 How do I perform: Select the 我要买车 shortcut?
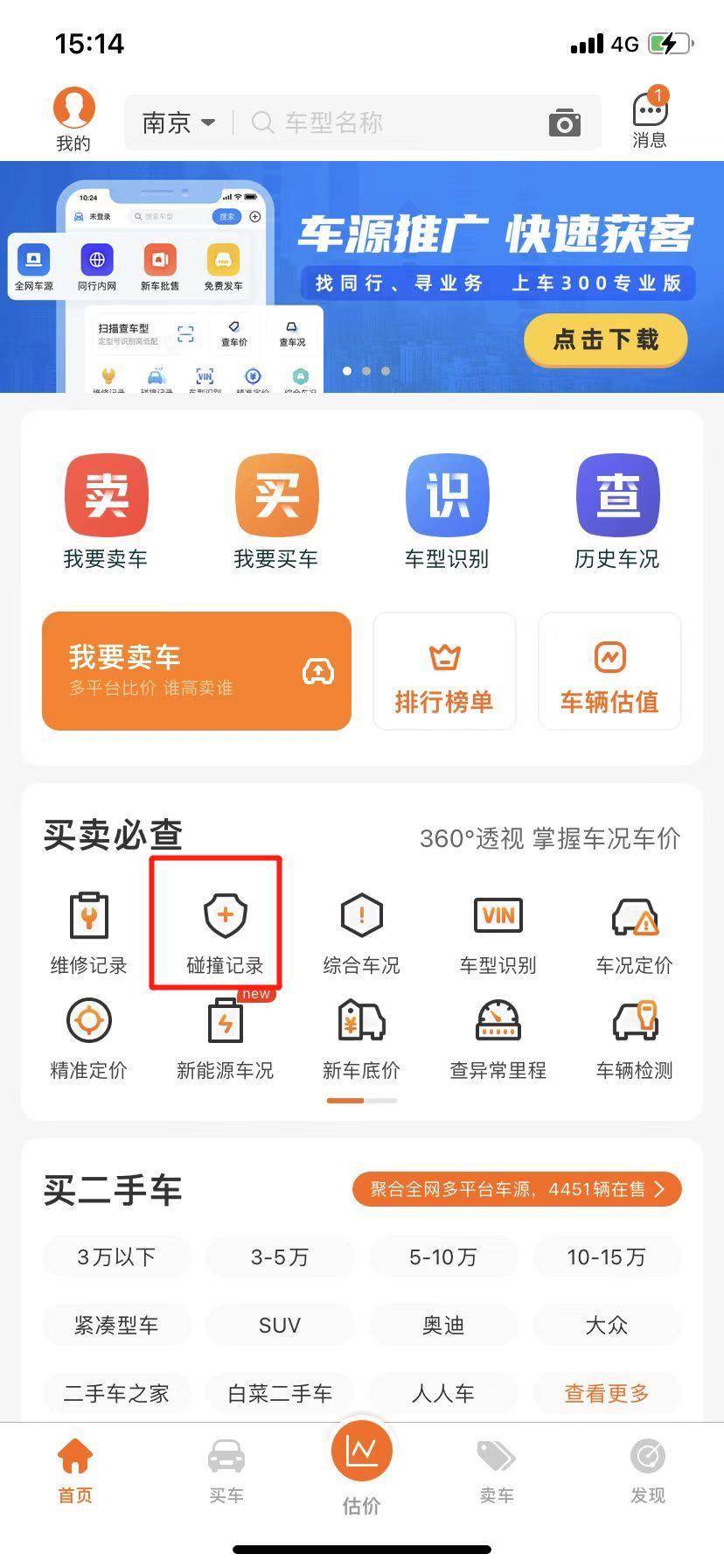click(276, 512)
